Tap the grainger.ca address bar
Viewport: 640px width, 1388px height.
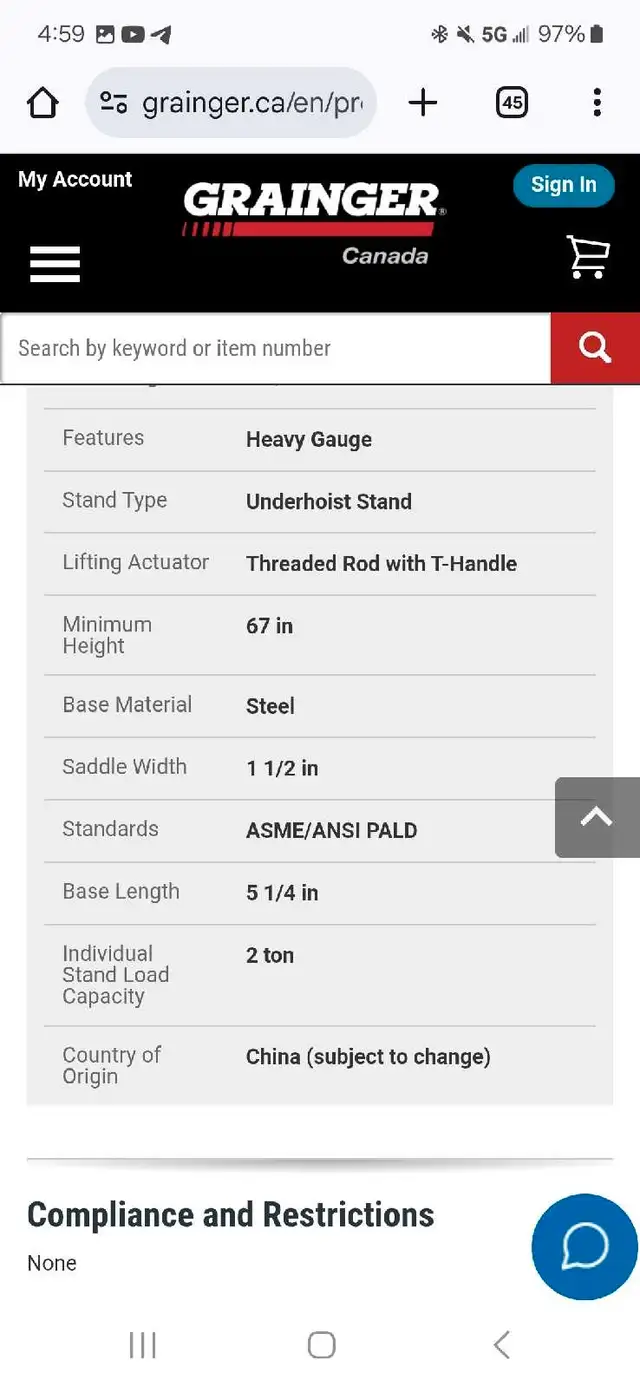pyautogui.click(x=231, y=102)
